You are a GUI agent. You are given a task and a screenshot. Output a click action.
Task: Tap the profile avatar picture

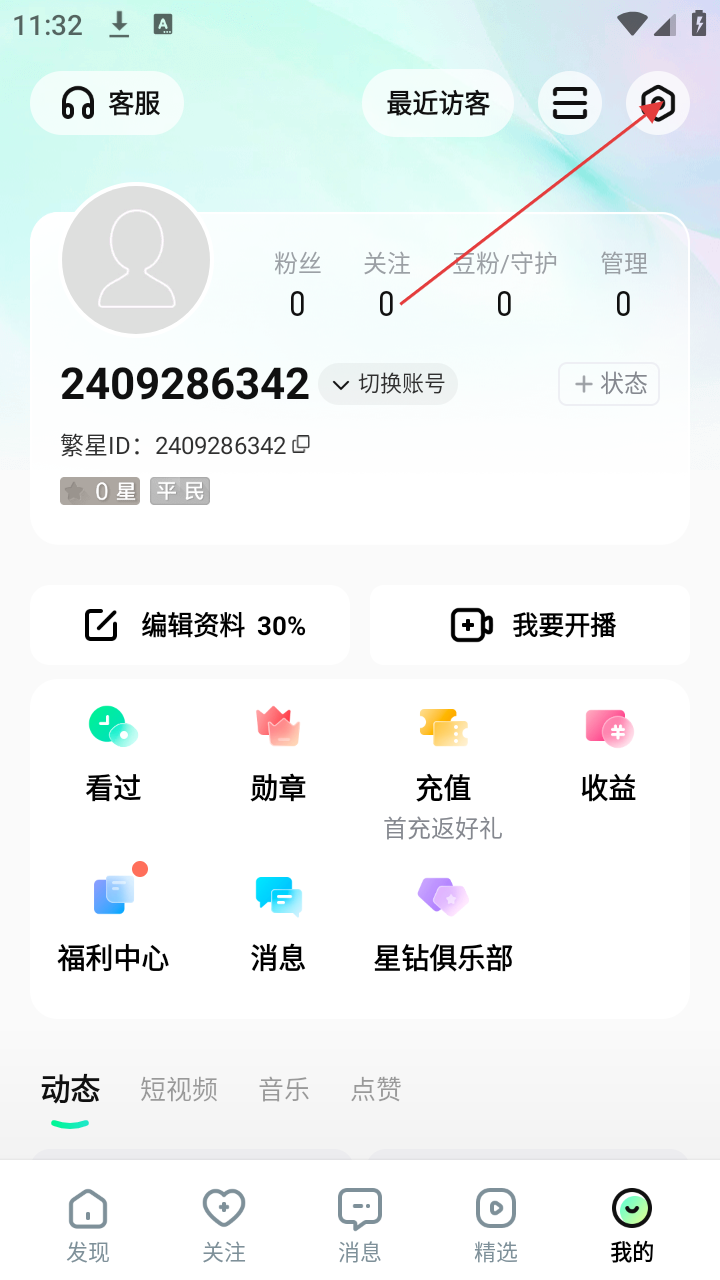[x=136, y=260]
